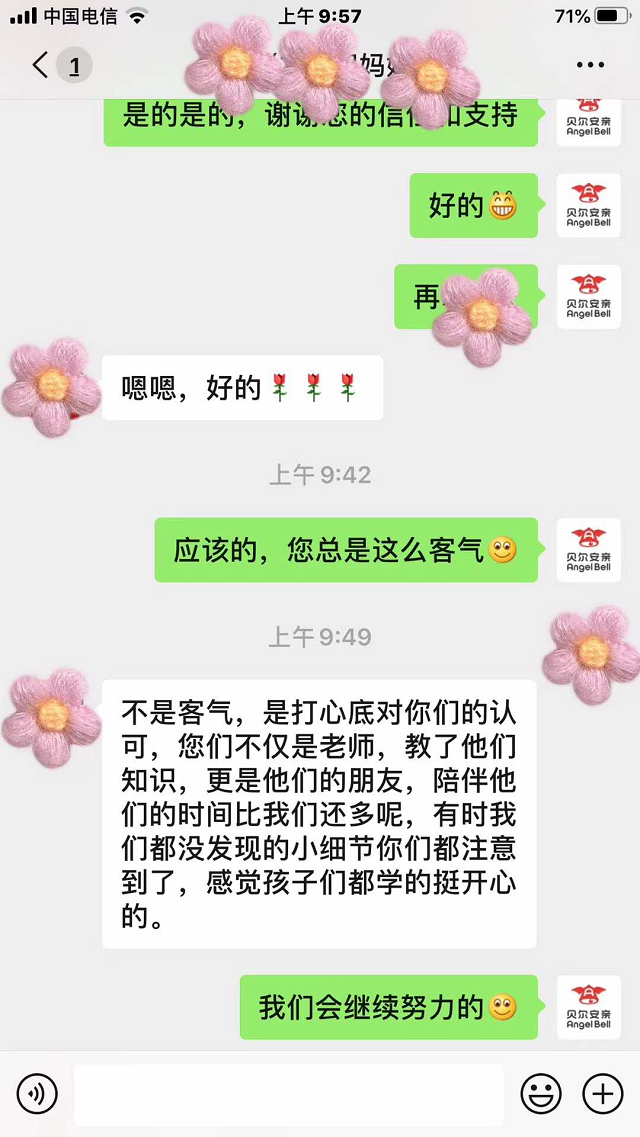
Task: Open Angel Bell avatar beside 应该的 message
Action: [588, 550]
